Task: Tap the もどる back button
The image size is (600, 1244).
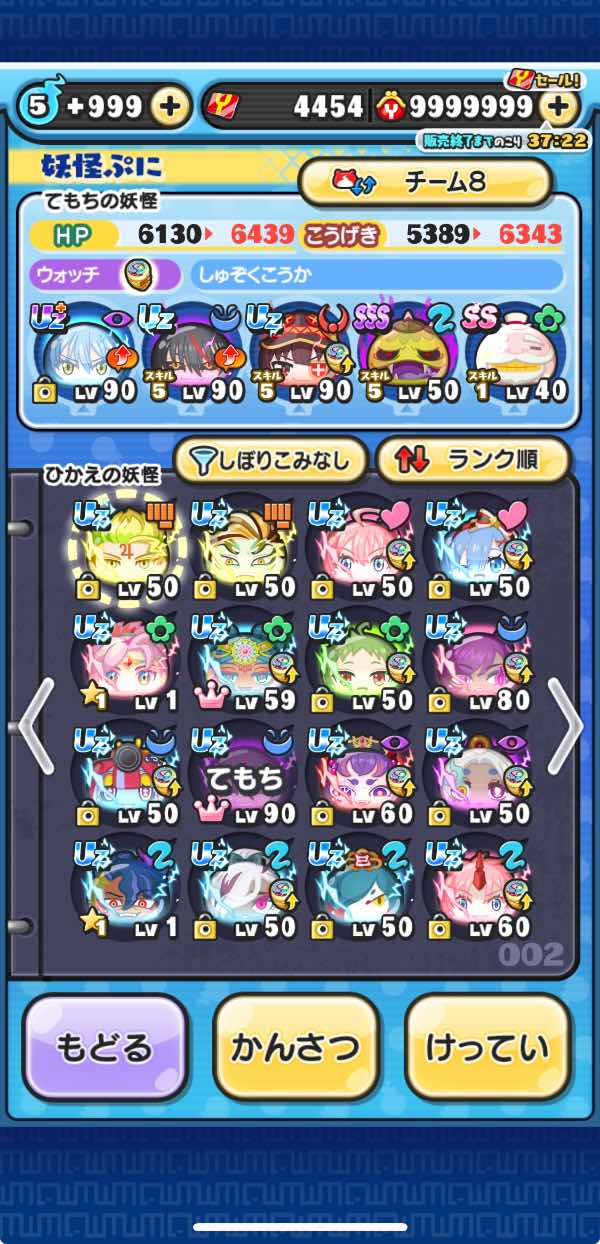Action: 105,1047
